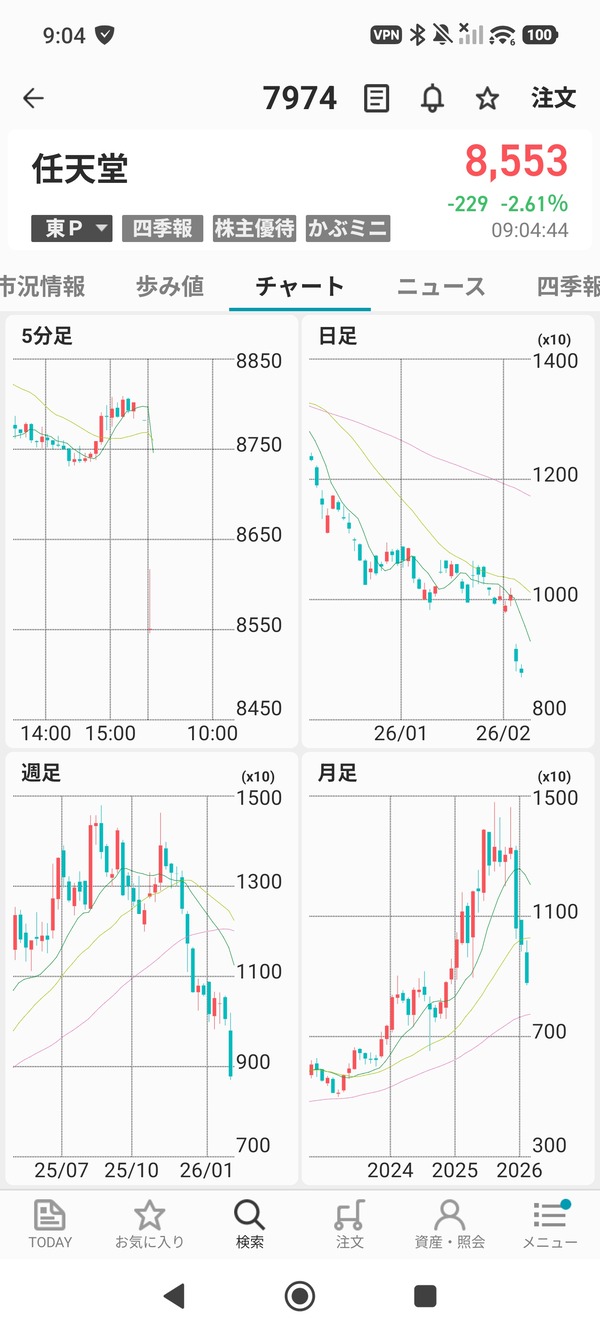Open the 東P market dropdown

click(73, 228)
